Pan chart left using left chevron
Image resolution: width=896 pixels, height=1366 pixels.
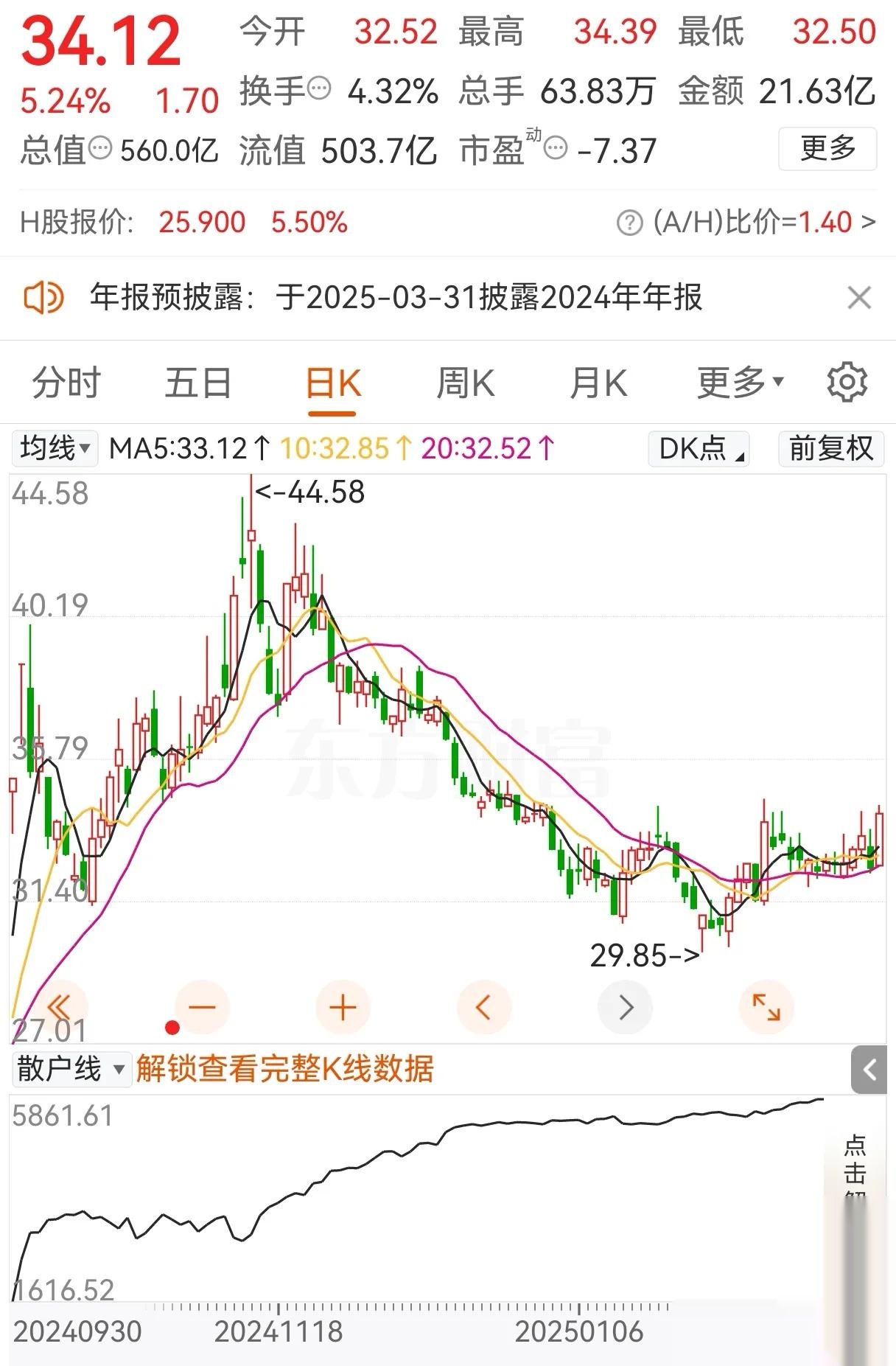pos(483,1006)
